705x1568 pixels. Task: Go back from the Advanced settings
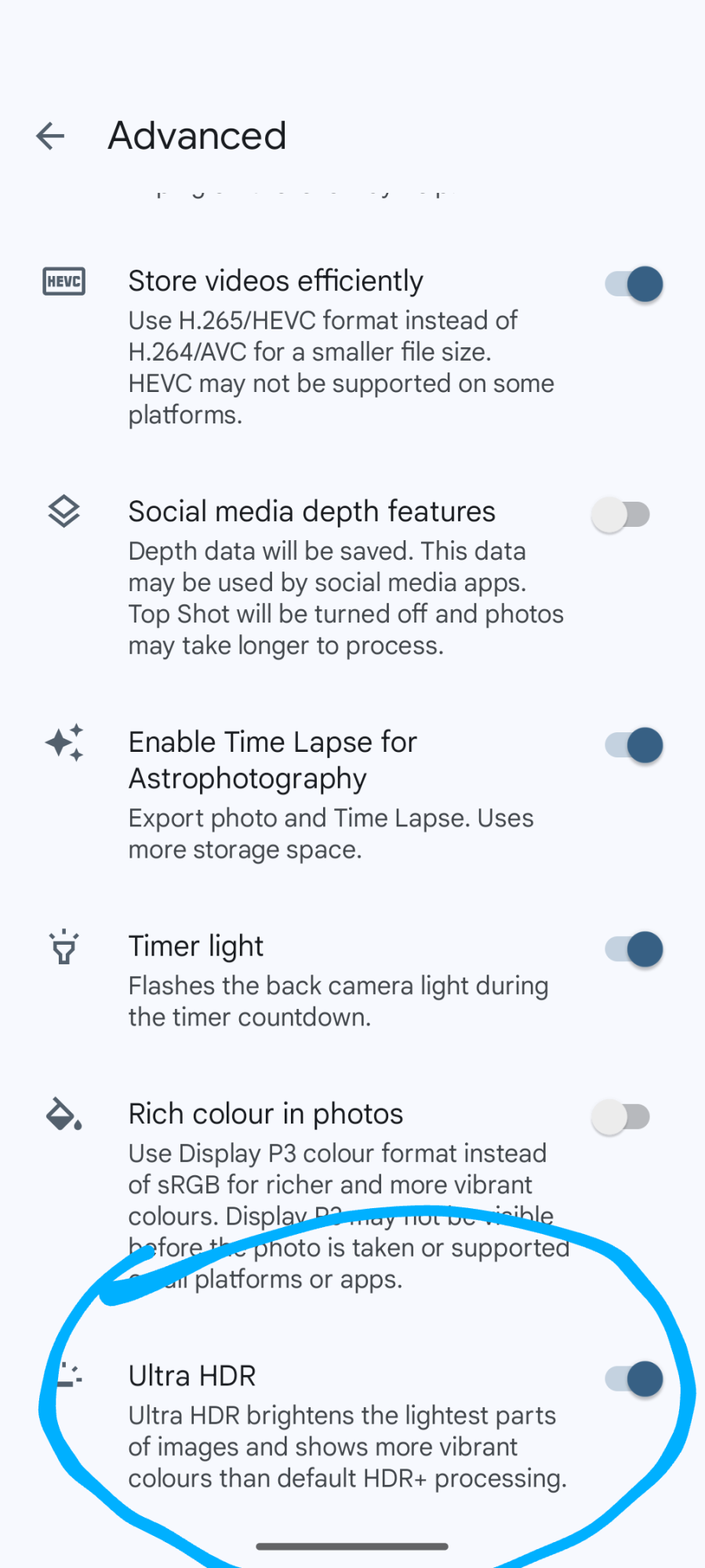[50, 136]
